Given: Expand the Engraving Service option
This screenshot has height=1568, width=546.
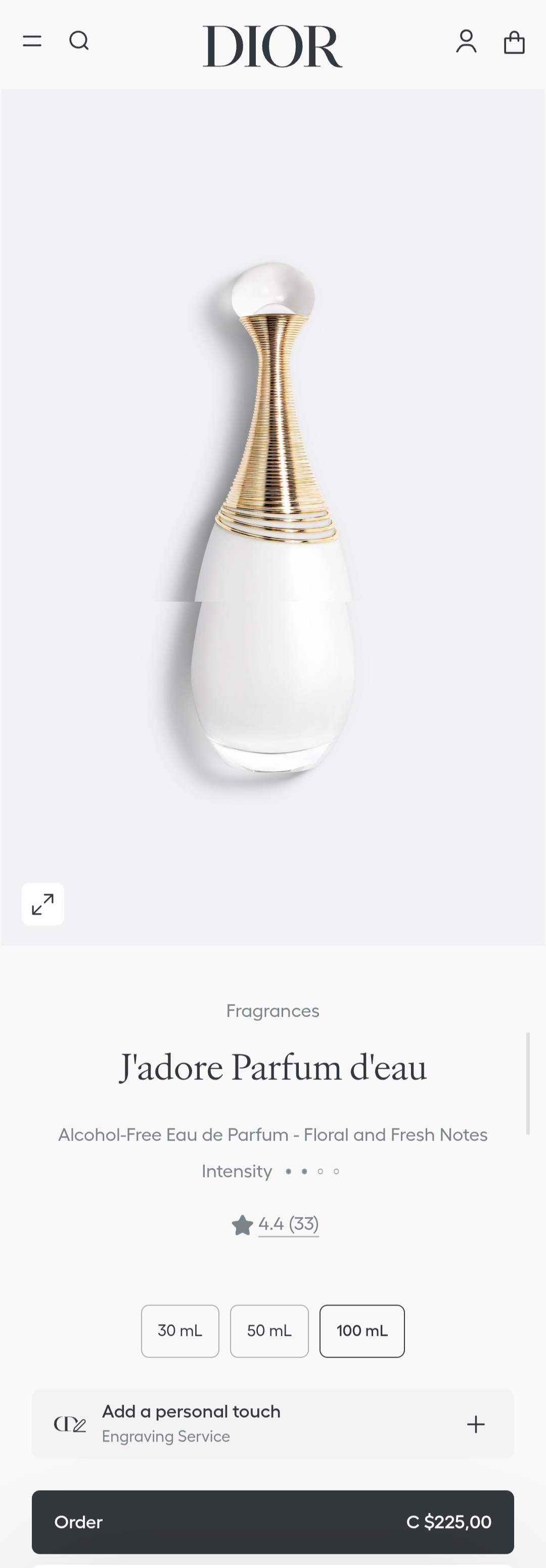Looking at the screenshot, I should coord(475,1424).
